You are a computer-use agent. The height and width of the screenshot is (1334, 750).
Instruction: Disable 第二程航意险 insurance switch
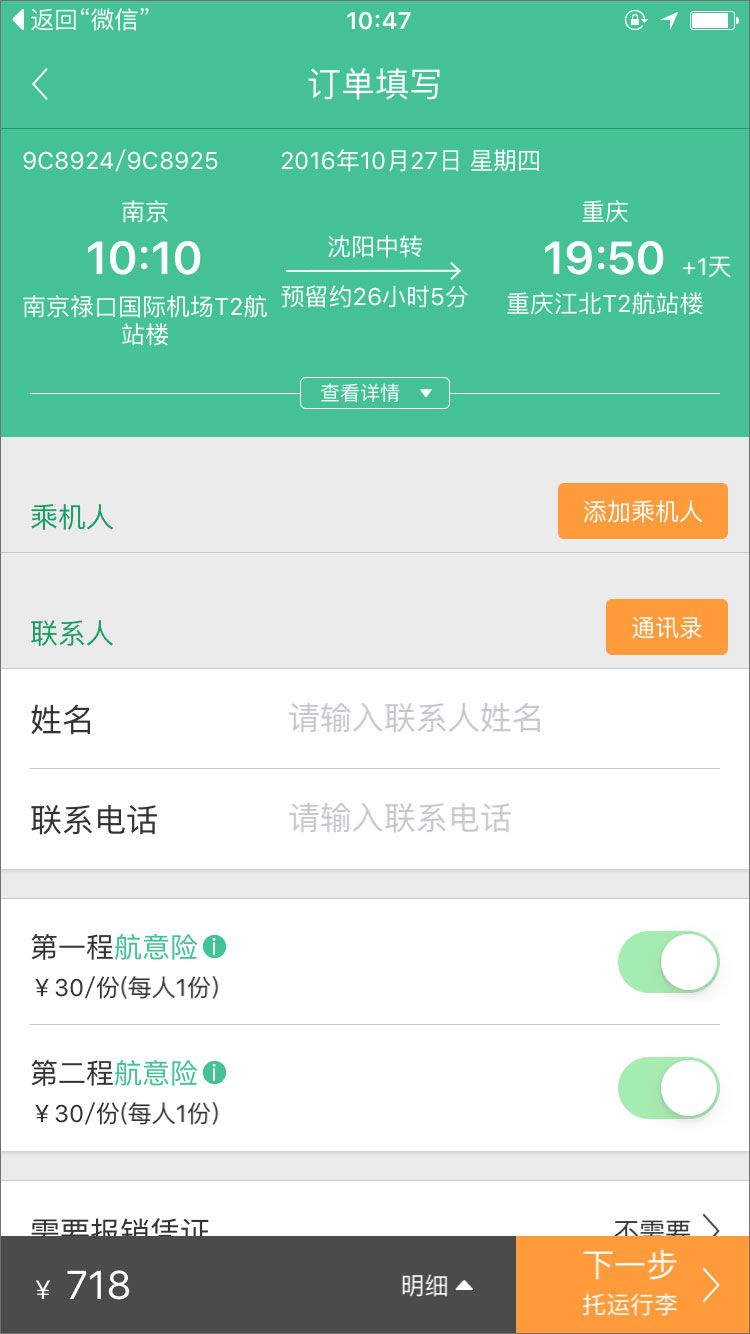668,1088
